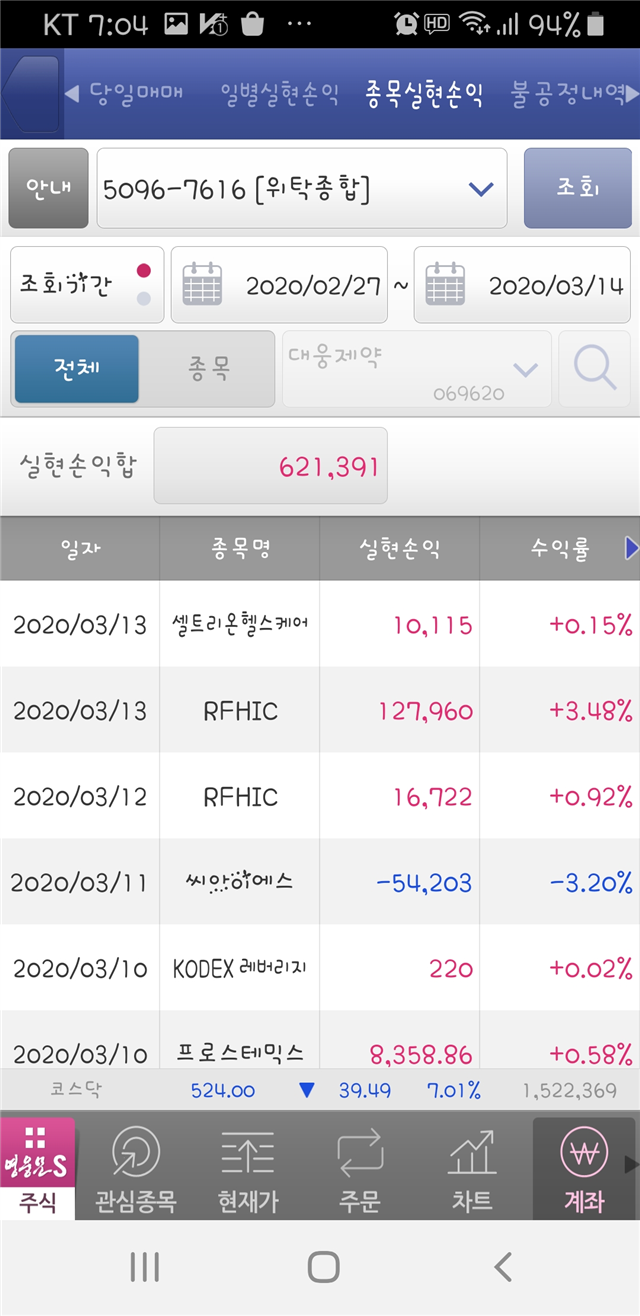Tap the 조회 button

click(x=577, y=188)
